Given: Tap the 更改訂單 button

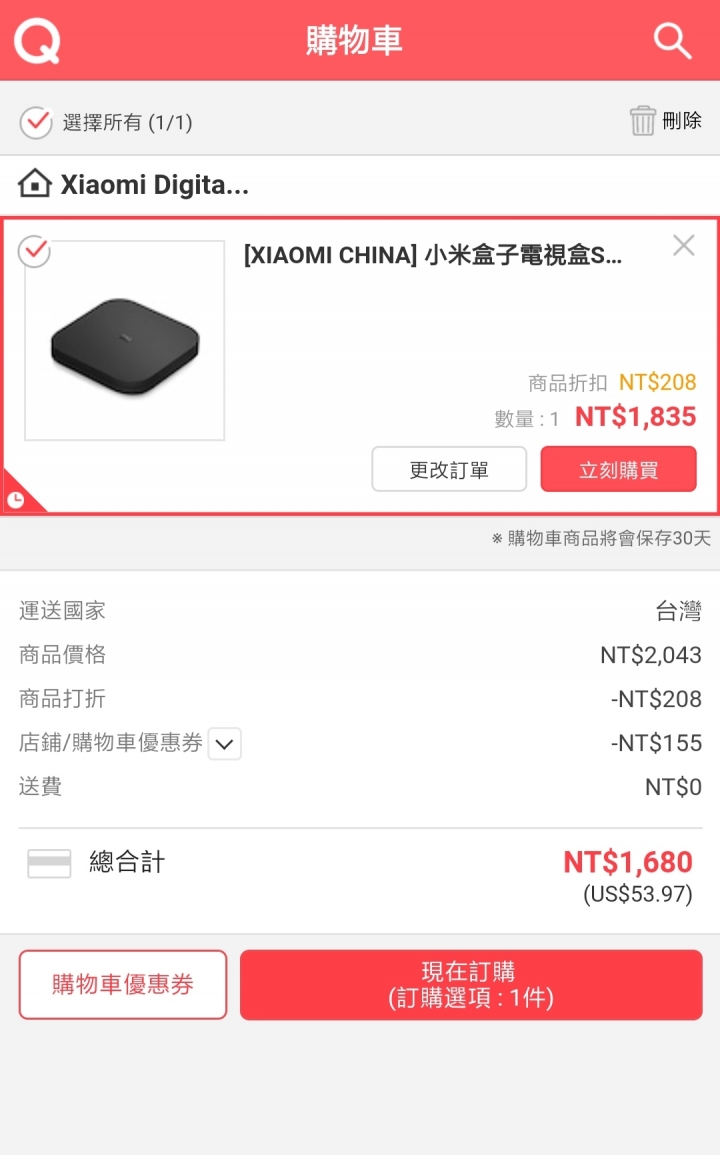Looking at the screenshot, I should (449, 470).
